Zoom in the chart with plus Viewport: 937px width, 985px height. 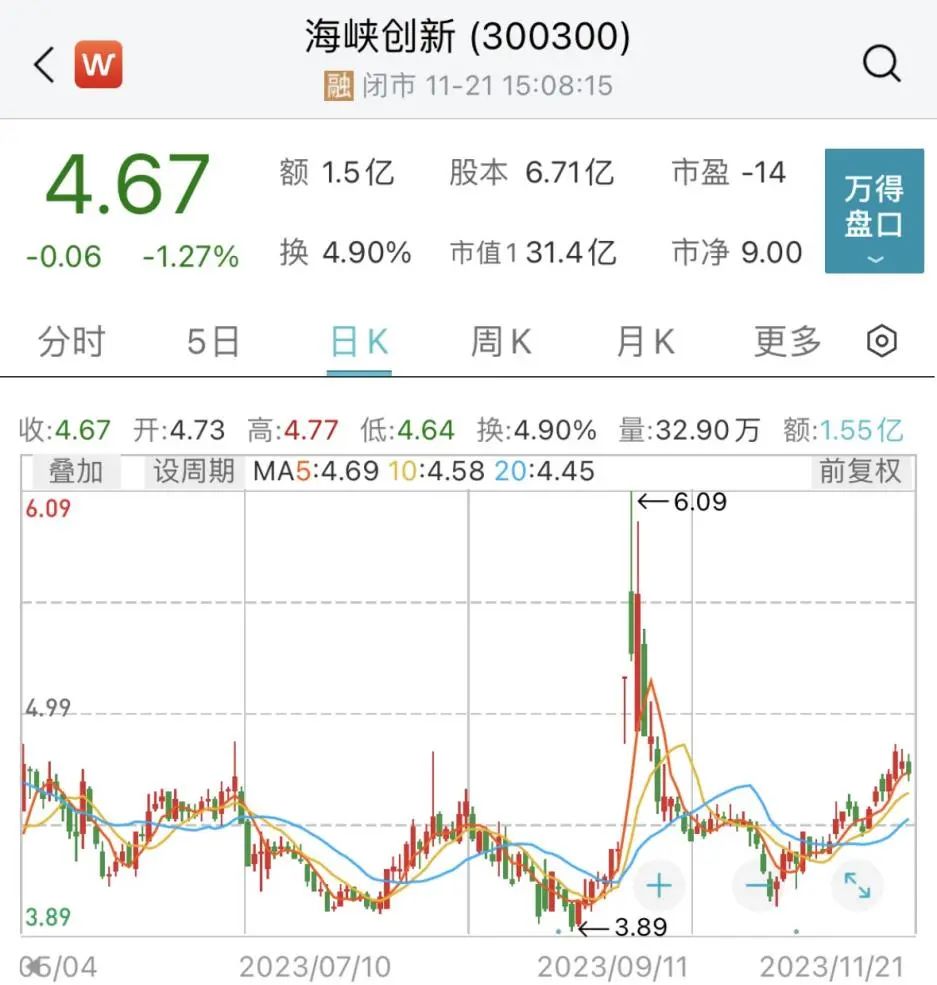point(659,885)
